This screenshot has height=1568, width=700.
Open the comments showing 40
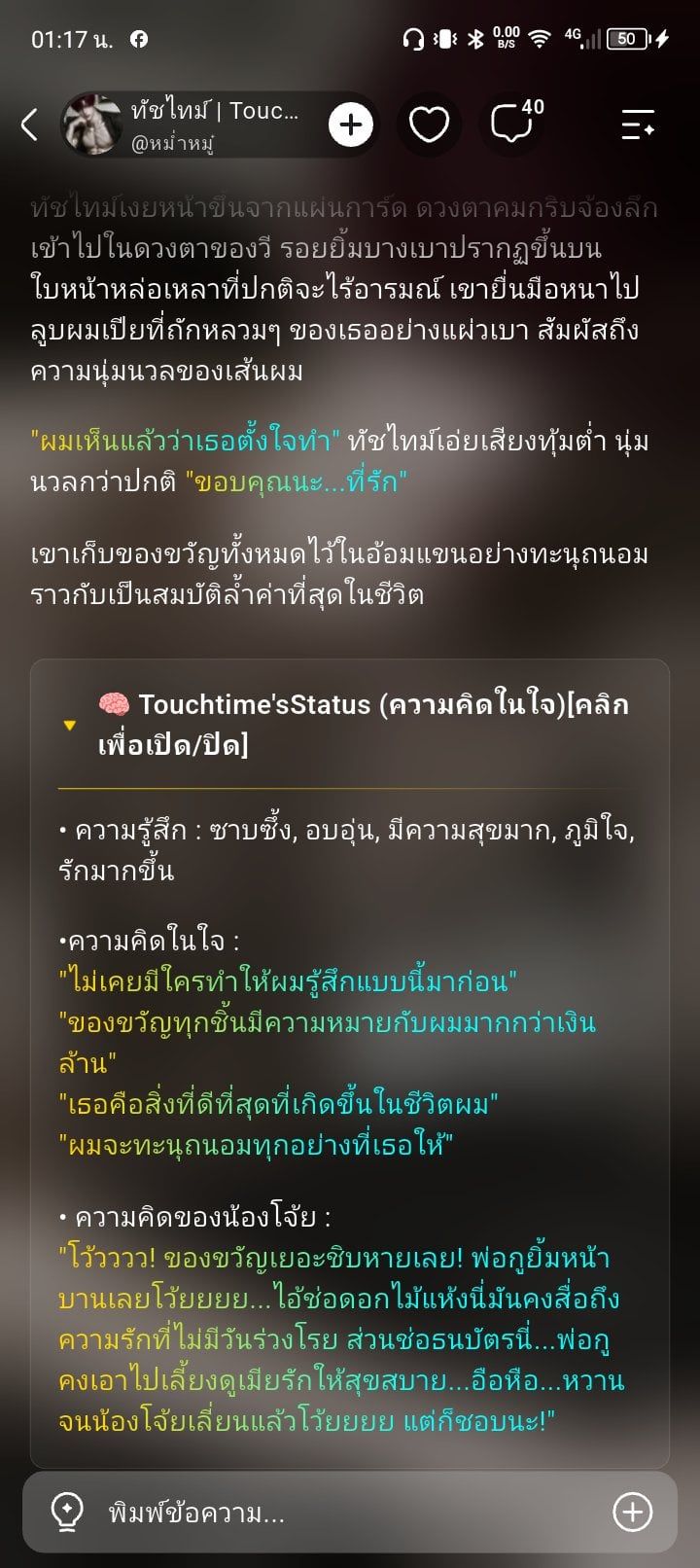coord(515,123)
